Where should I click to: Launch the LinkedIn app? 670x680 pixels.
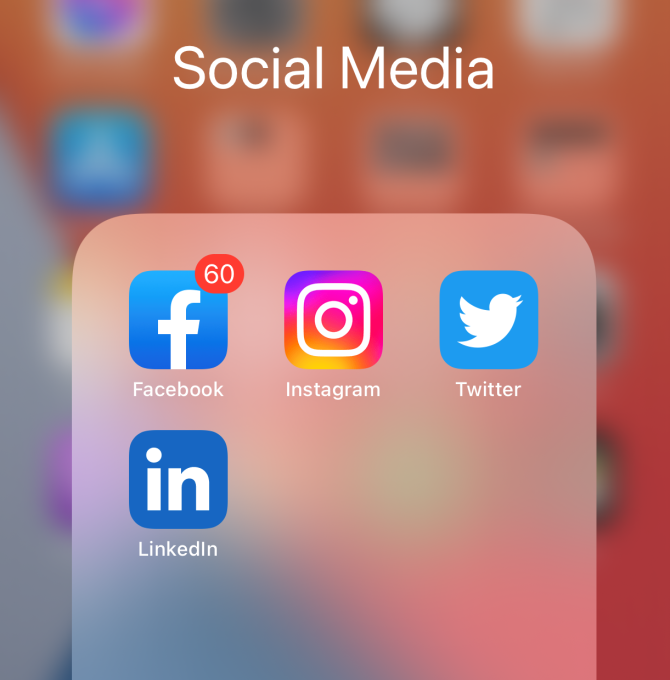(178, 479)
